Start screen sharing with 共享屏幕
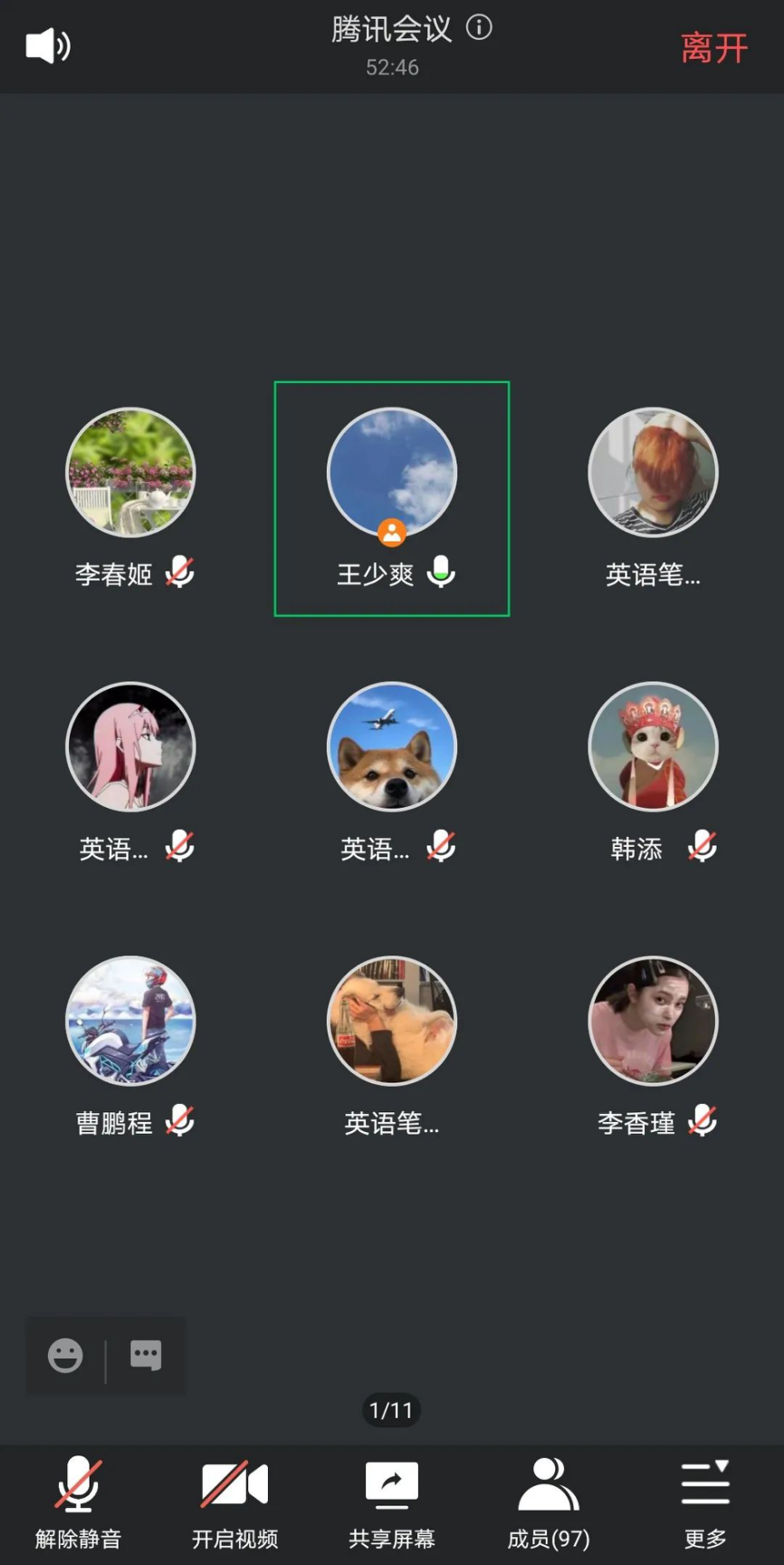This screenshot has height=1565, width=784. point(392,1500)
